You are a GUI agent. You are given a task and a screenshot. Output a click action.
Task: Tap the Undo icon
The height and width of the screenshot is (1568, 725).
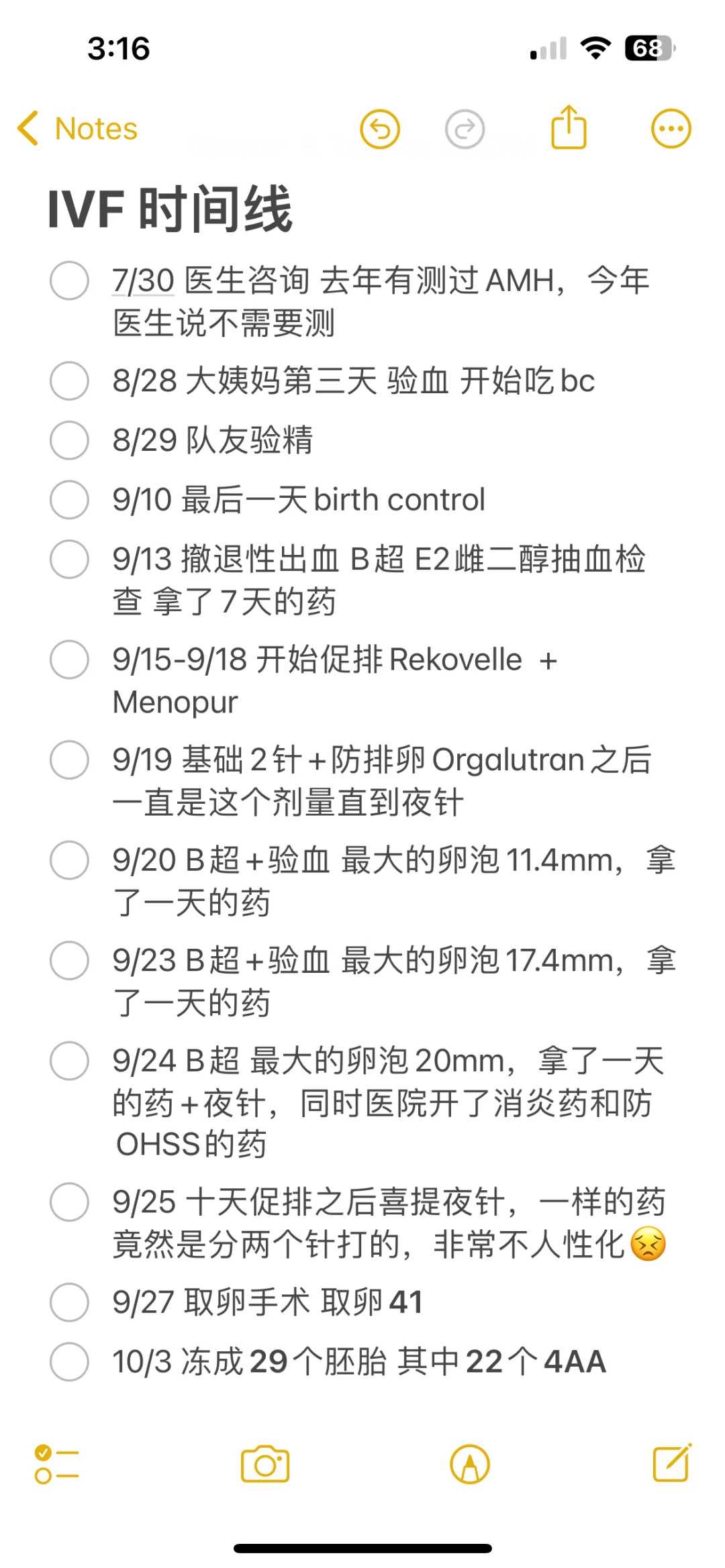click(x=381, y=128)
